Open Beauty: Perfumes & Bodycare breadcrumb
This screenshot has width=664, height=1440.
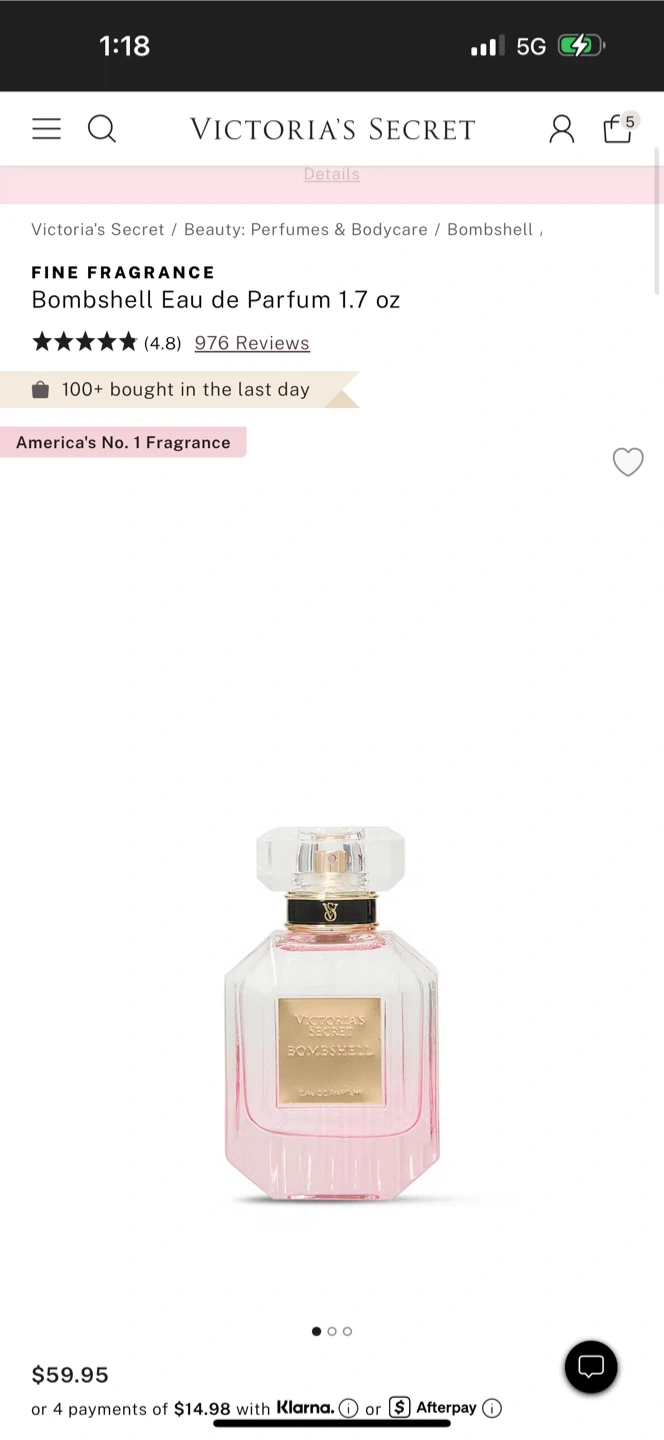tap(305, 229)
